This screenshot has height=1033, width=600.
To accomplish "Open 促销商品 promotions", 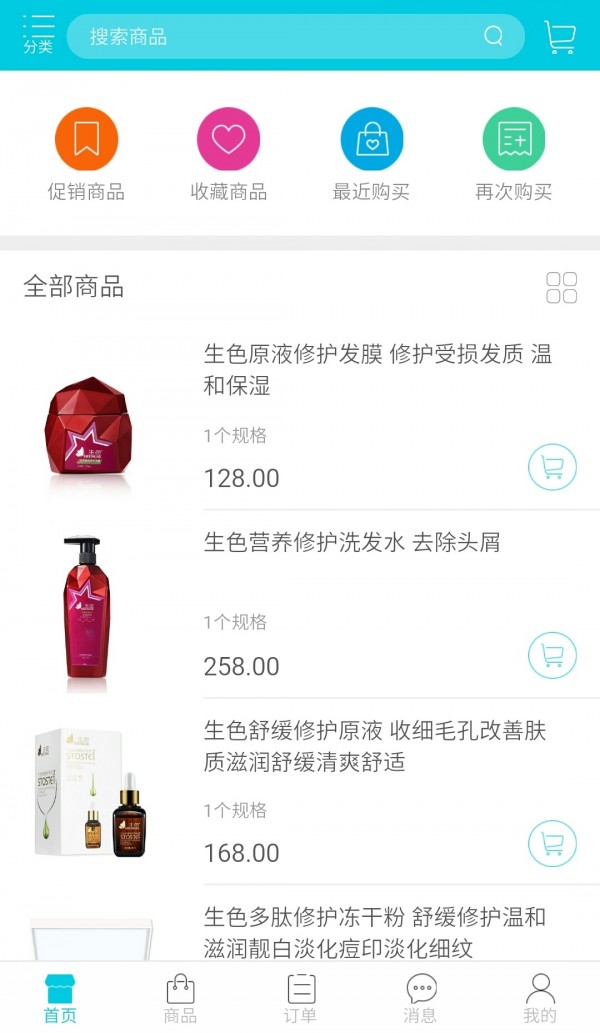I will point(86,154).
